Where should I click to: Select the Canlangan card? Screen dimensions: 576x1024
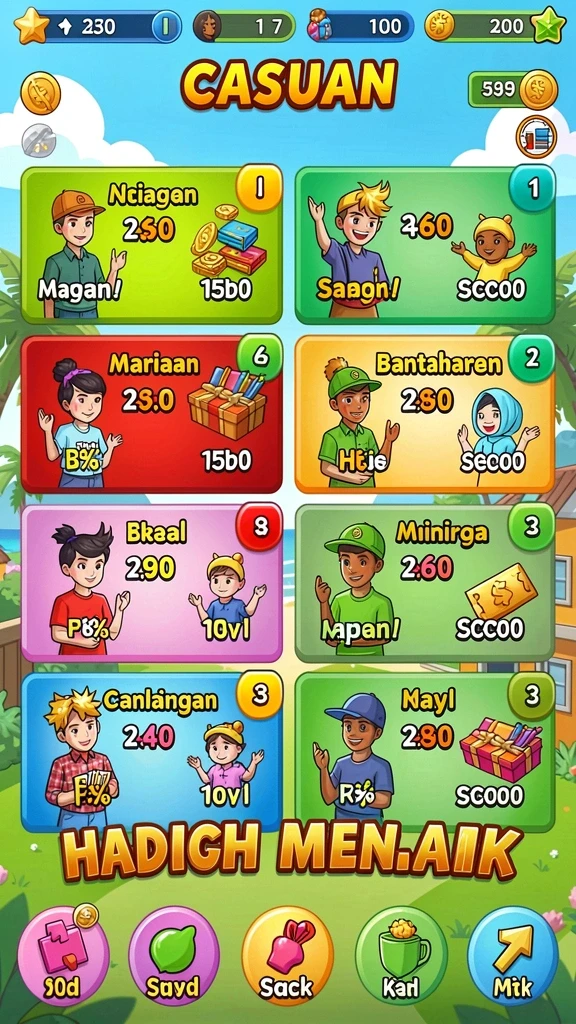coord(152,752)
